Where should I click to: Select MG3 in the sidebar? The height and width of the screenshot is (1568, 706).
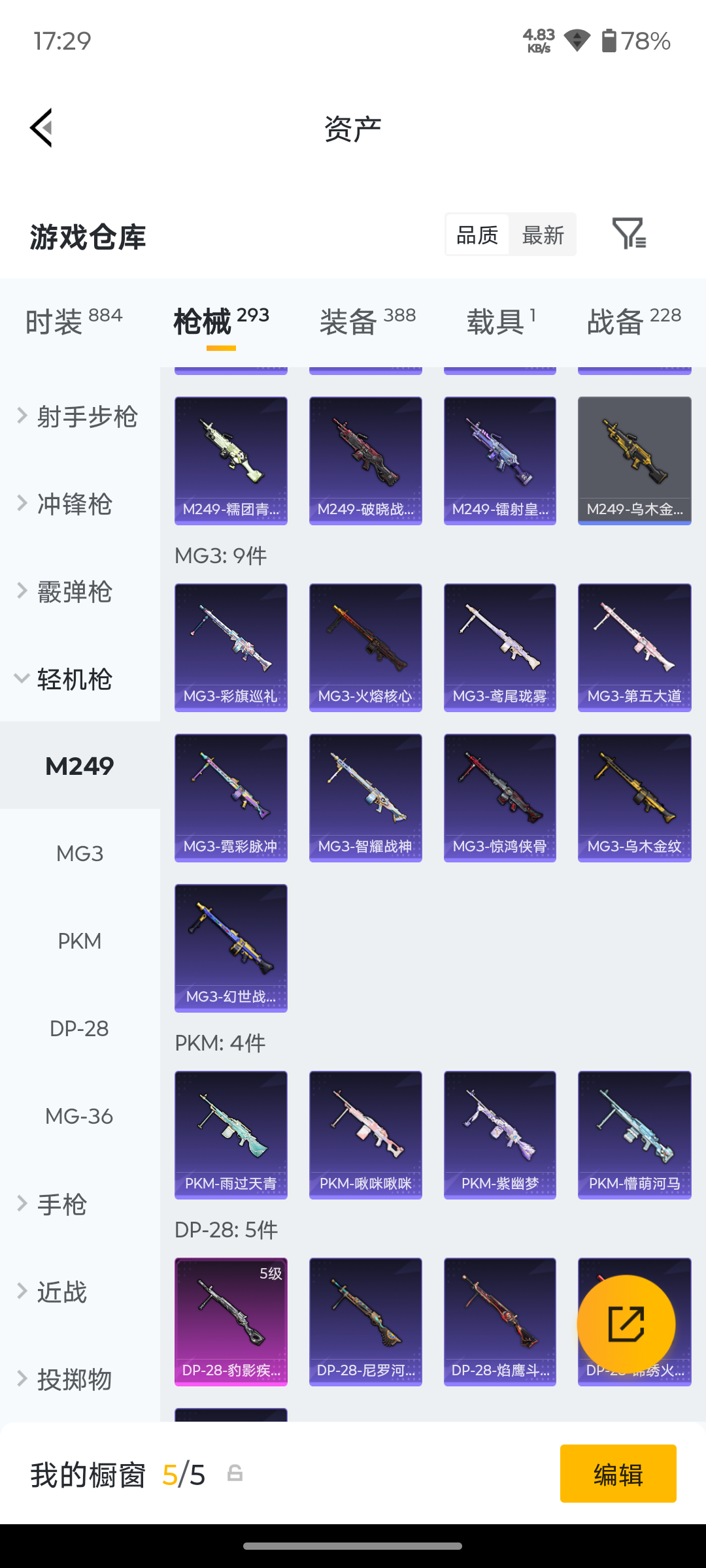click(80, 853)
